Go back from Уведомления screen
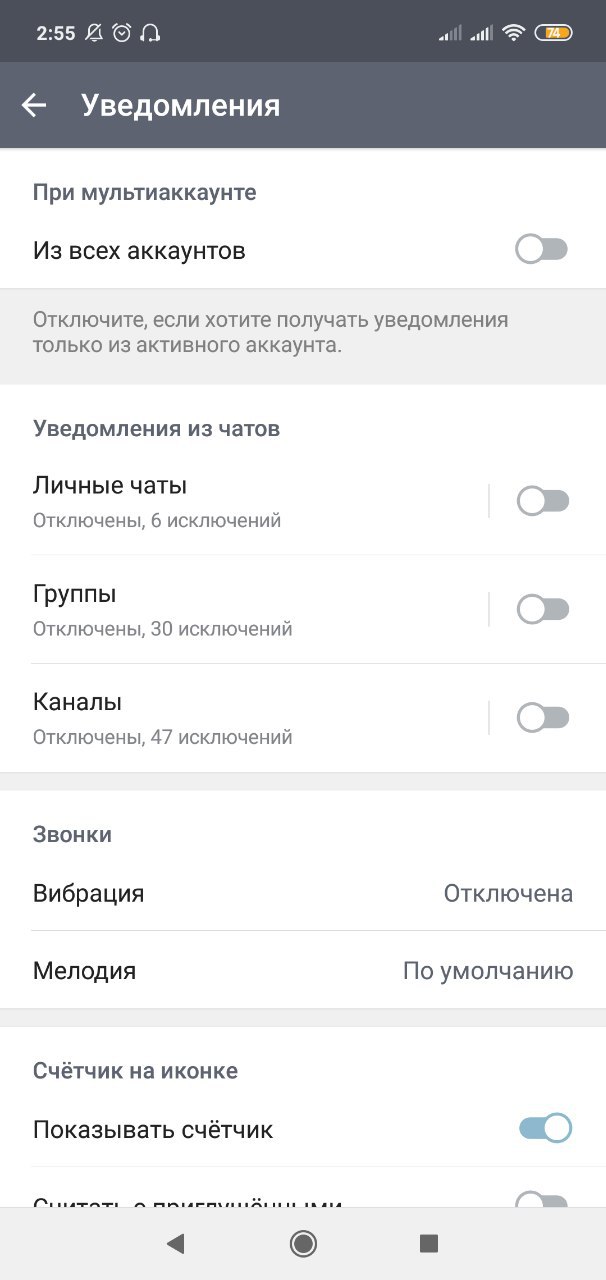Image resolution: width=606 pixels, height=1280 pixels. click(34, 105)
